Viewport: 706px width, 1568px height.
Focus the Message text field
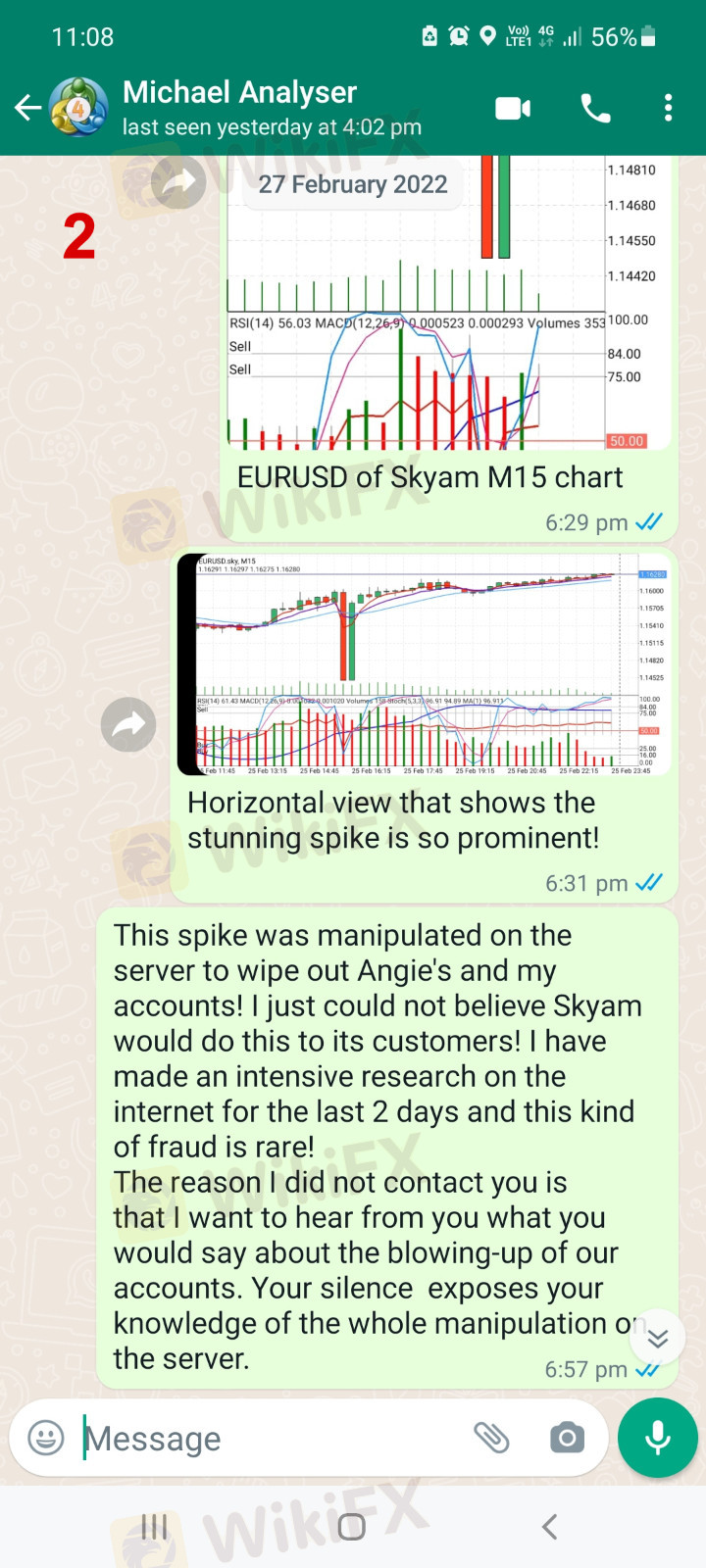click(270, 1438)
